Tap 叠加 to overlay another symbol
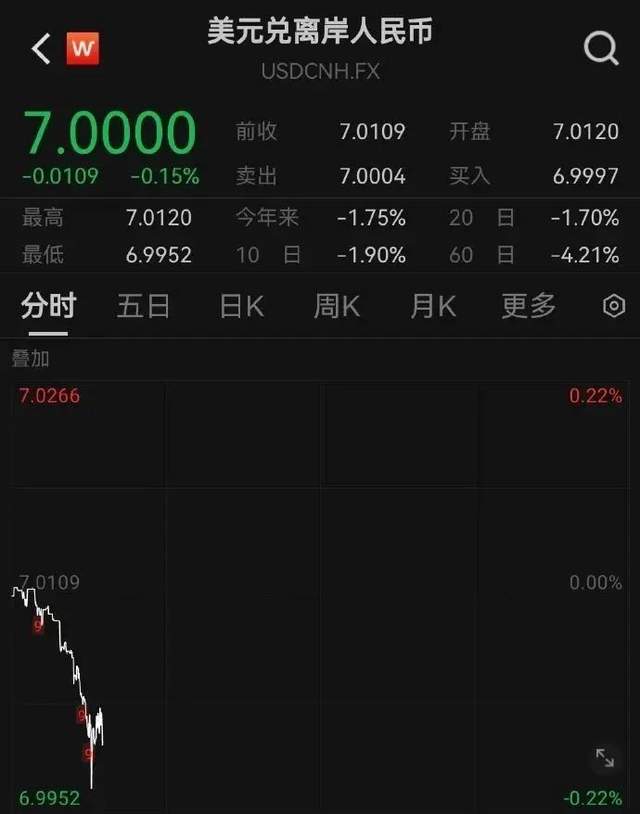This screenshot has width=640, height=814. click(31, 359)
